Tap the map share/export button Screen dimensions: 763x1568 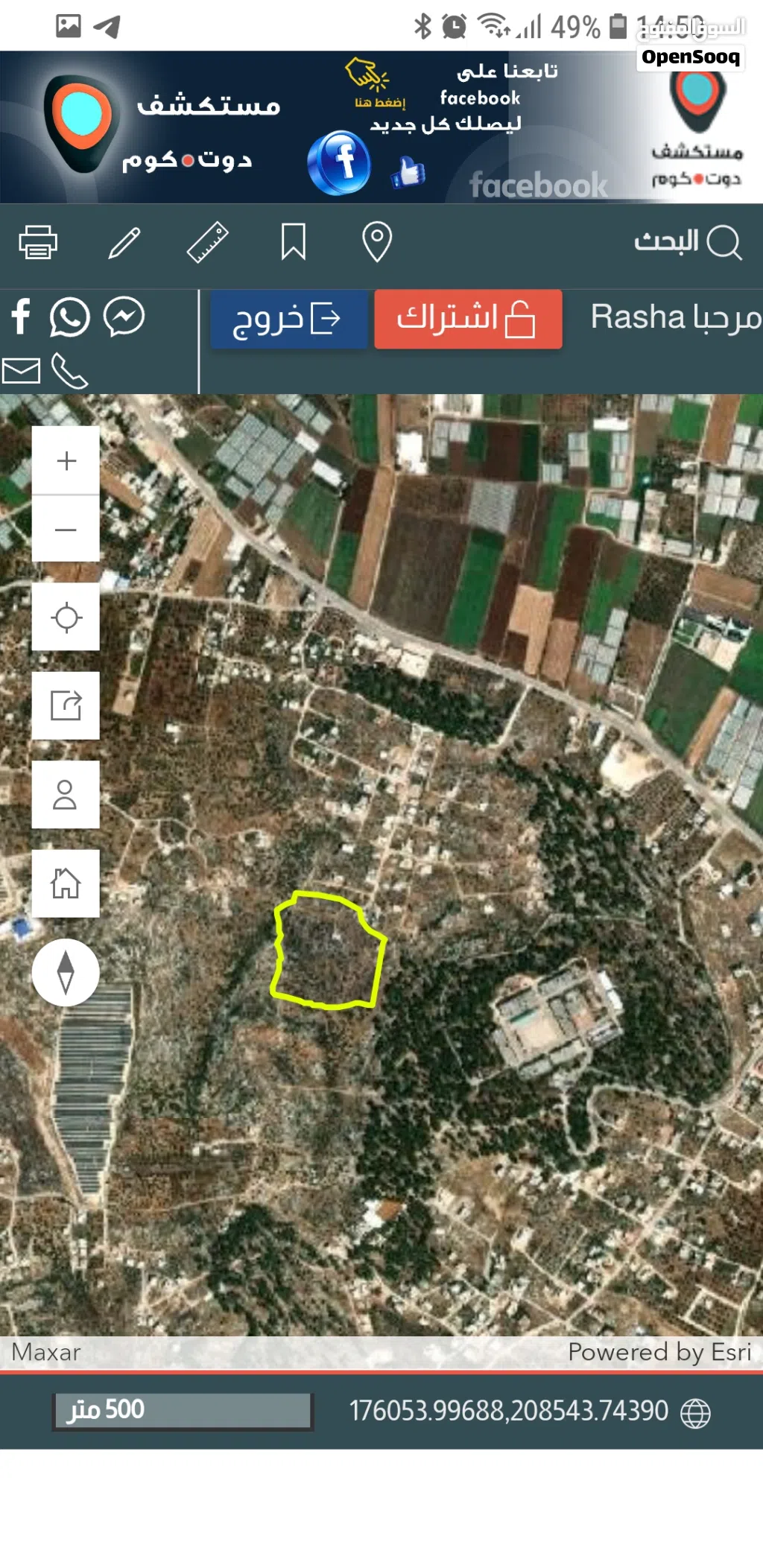click(66, 705)
